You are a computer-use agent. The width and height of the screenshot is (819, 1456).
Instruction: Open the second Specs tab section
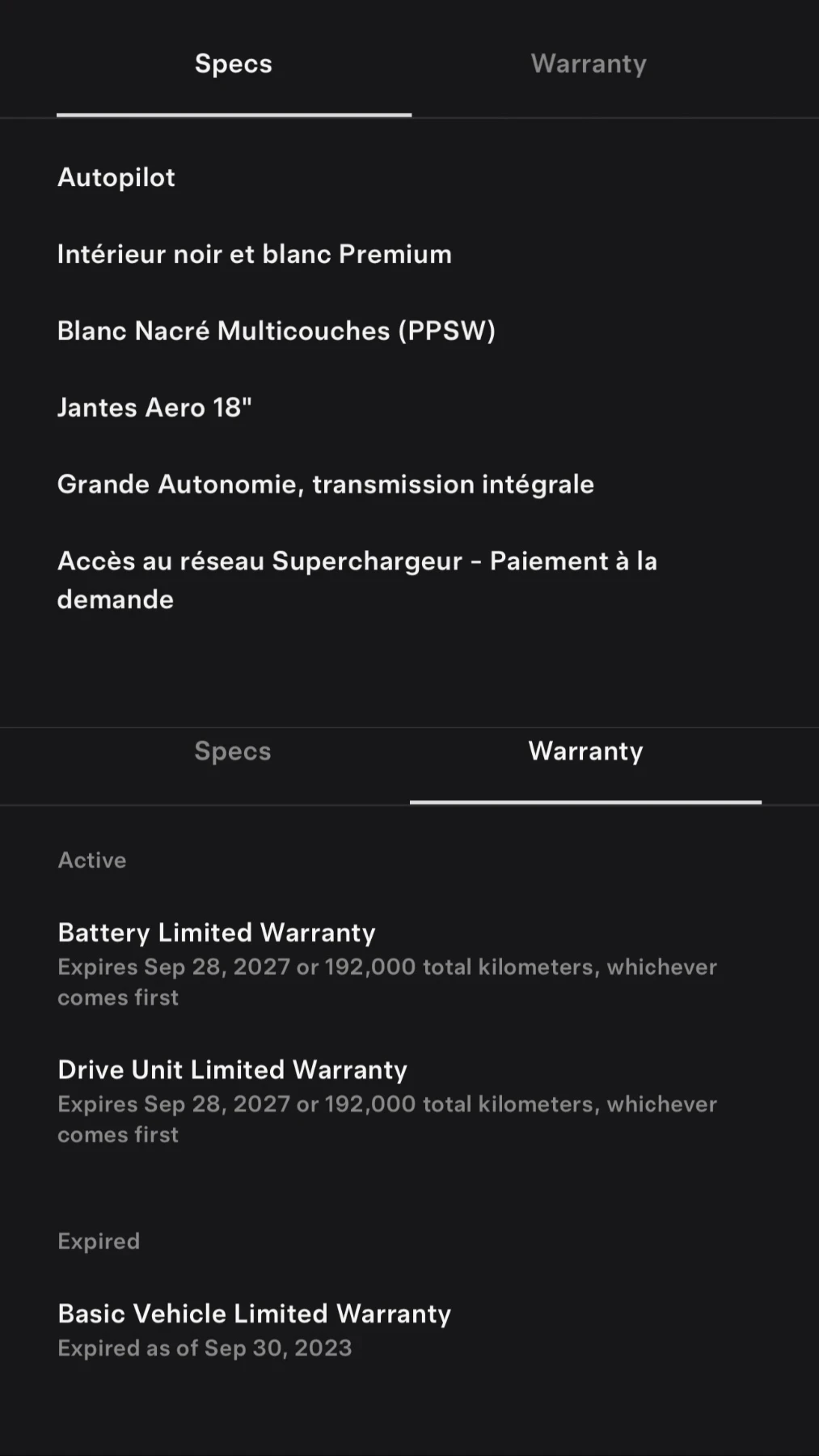[x=233, y=751]
